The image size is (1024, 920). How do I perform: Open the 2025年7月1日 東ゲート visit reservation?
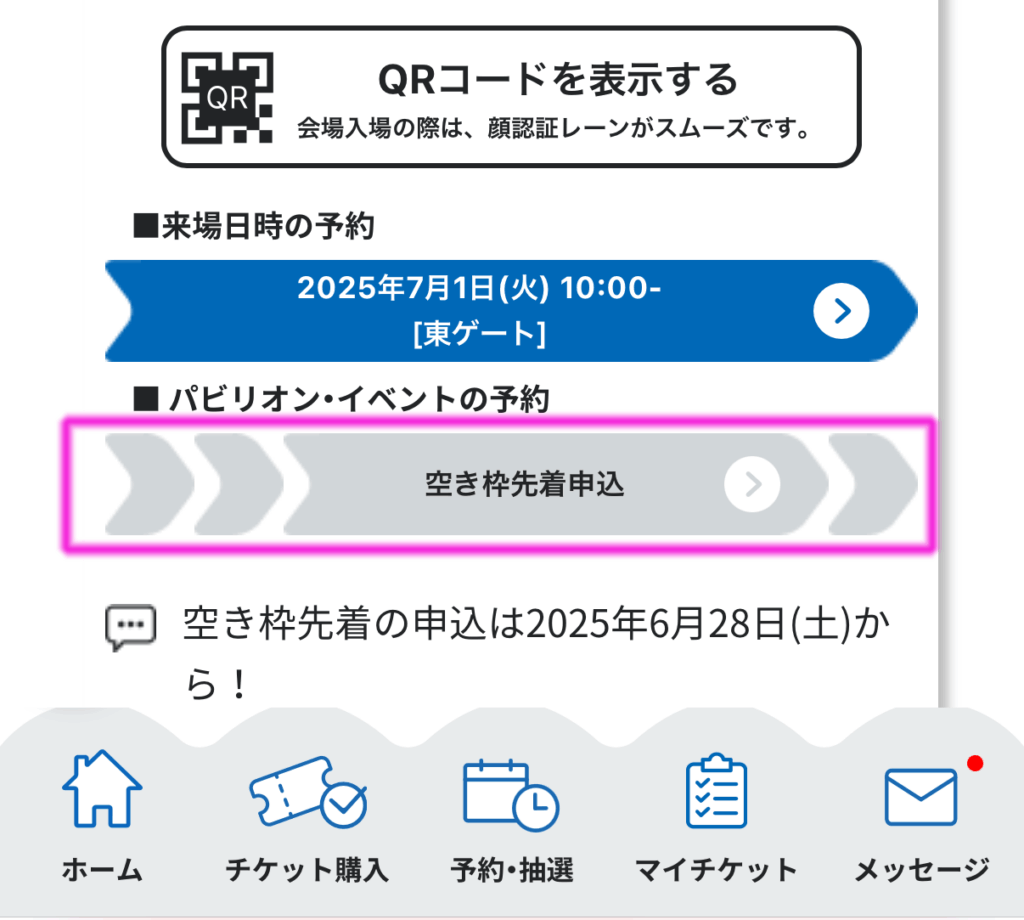[x=510, y=311]
